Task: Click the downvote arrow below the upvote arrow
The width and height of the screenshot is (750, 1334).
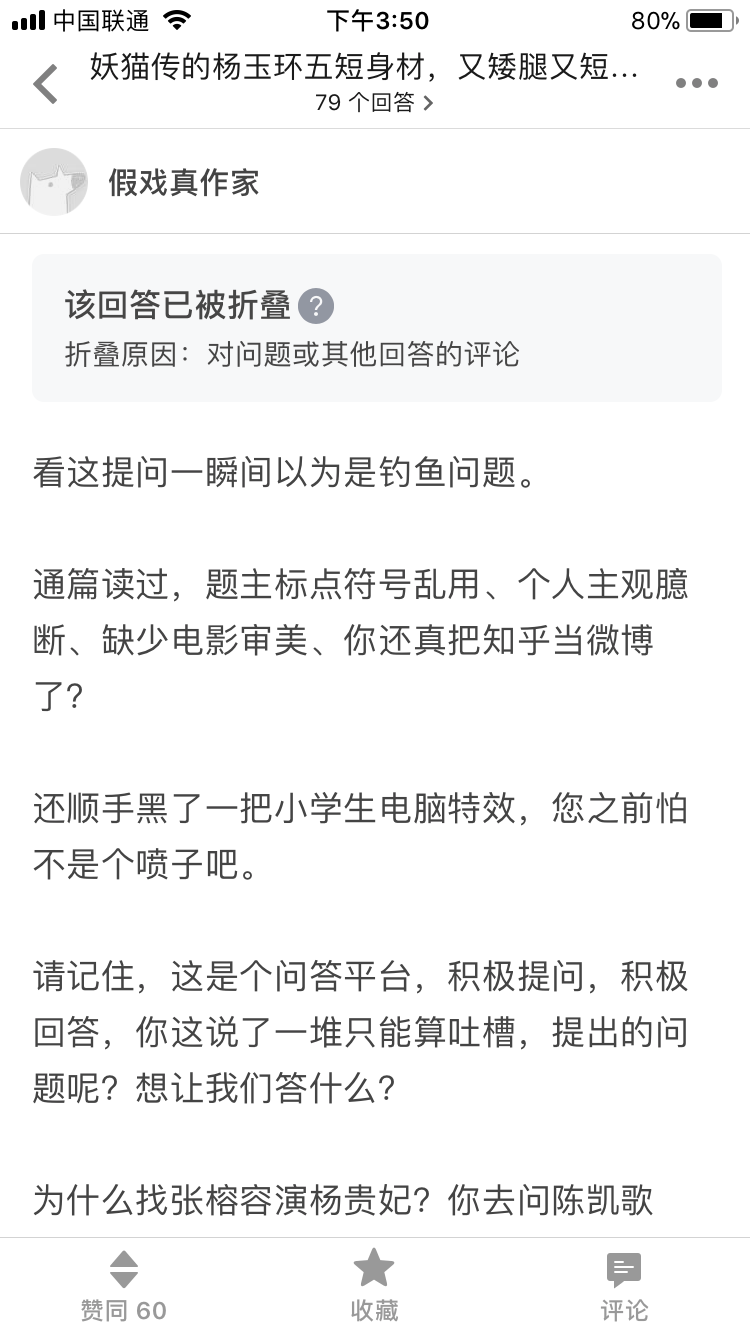Action: point(123,1278)
